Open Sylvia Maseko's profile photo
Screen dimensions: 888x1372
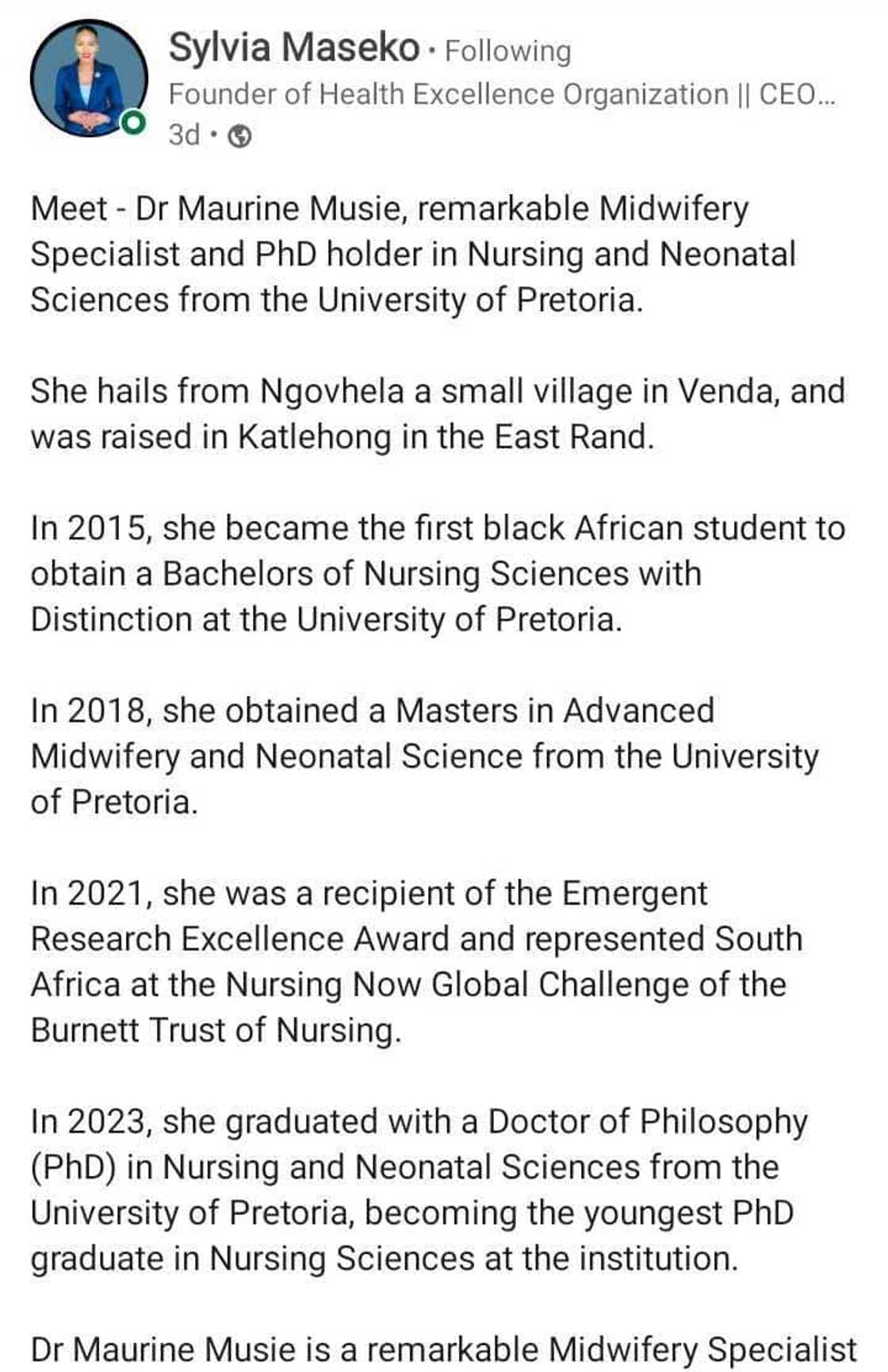pos(88,79)
